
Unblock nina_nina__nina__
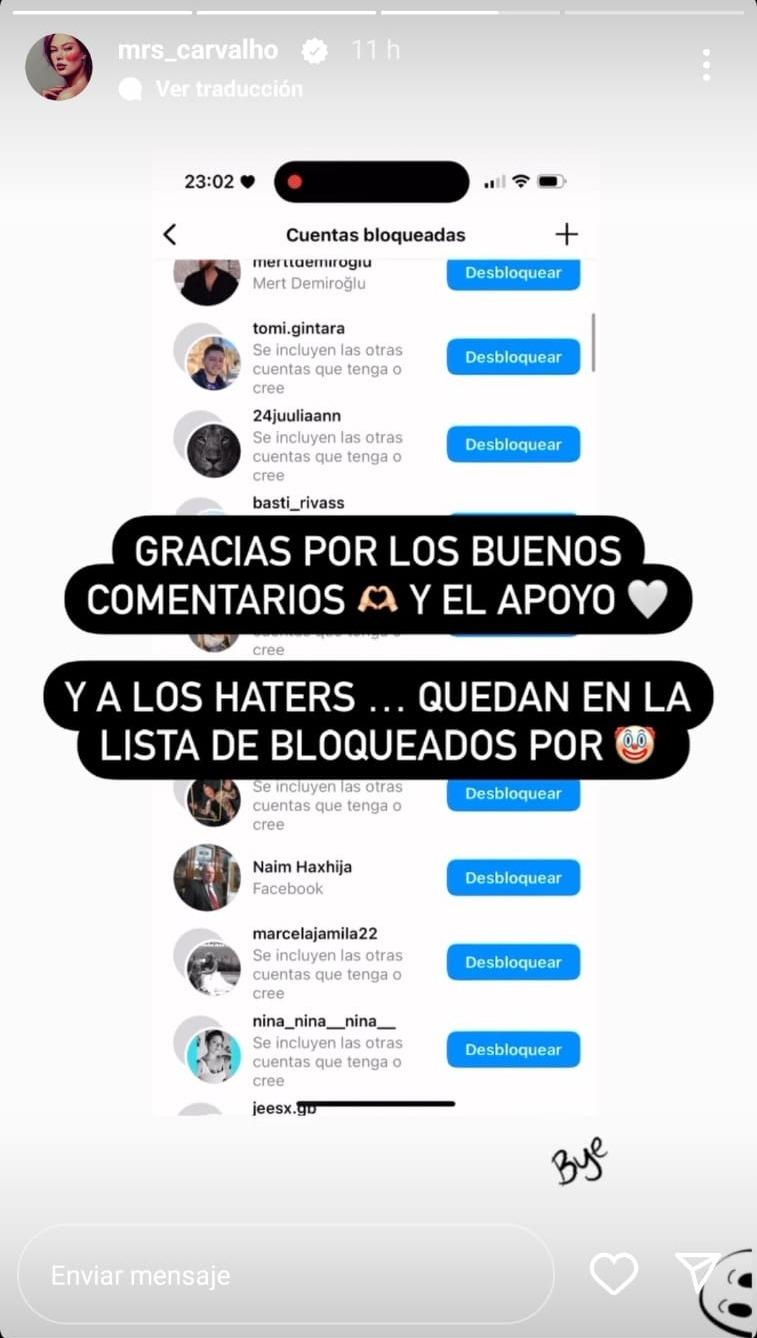(x=513, y=1049)
